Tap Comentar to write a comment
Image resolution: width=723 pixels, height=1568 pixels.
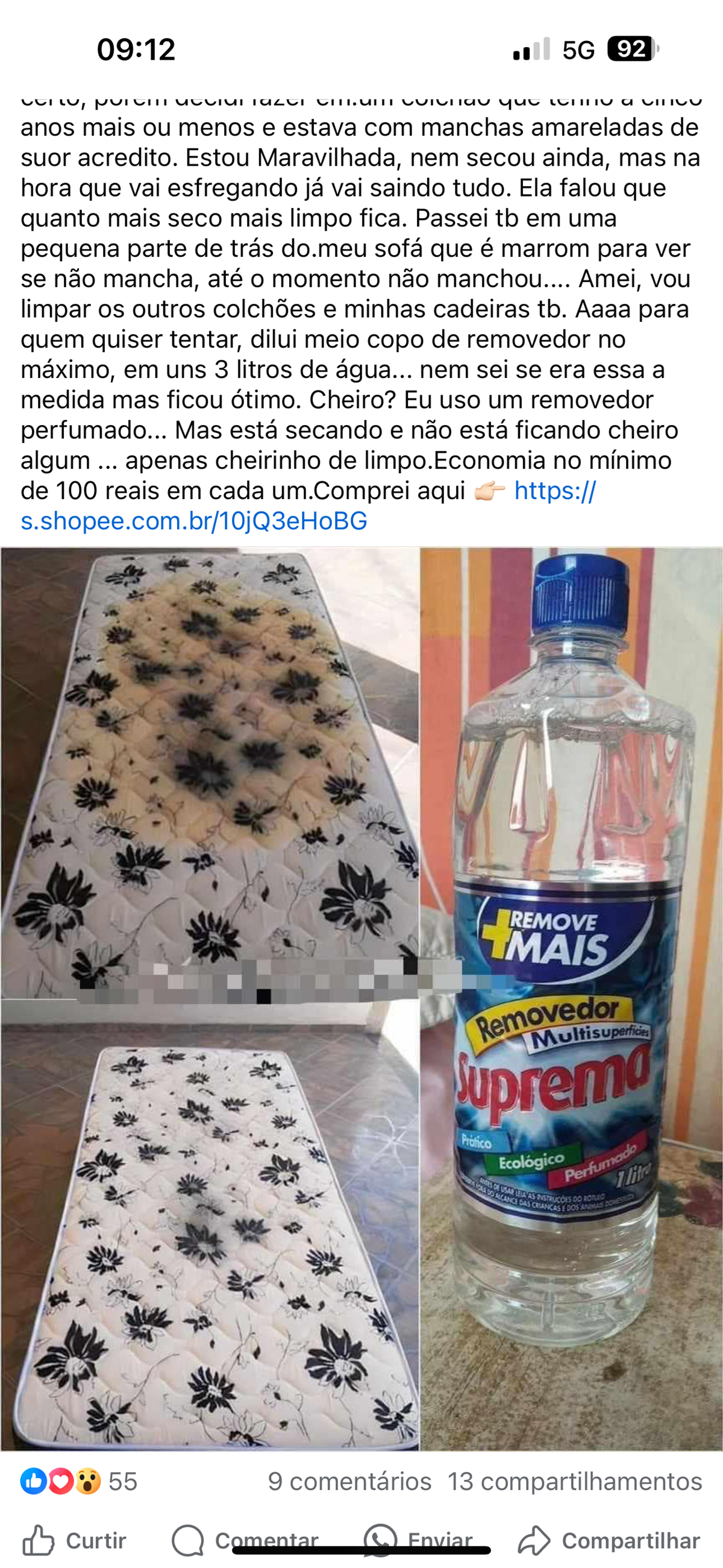click(x=245, y=1541)
